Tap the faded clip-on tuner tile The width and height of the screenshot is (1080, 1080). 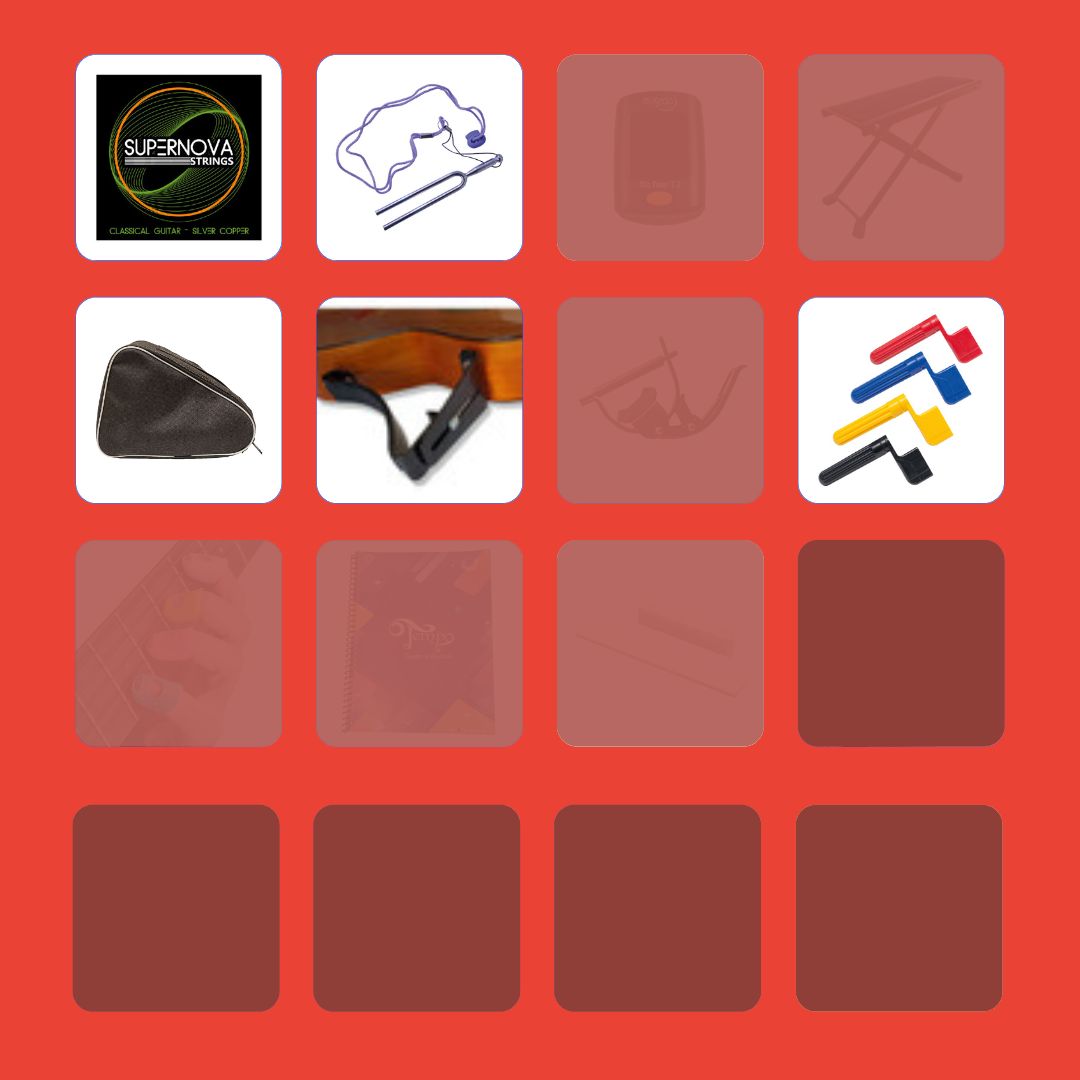pyautogui.click(x=660, y=158)
